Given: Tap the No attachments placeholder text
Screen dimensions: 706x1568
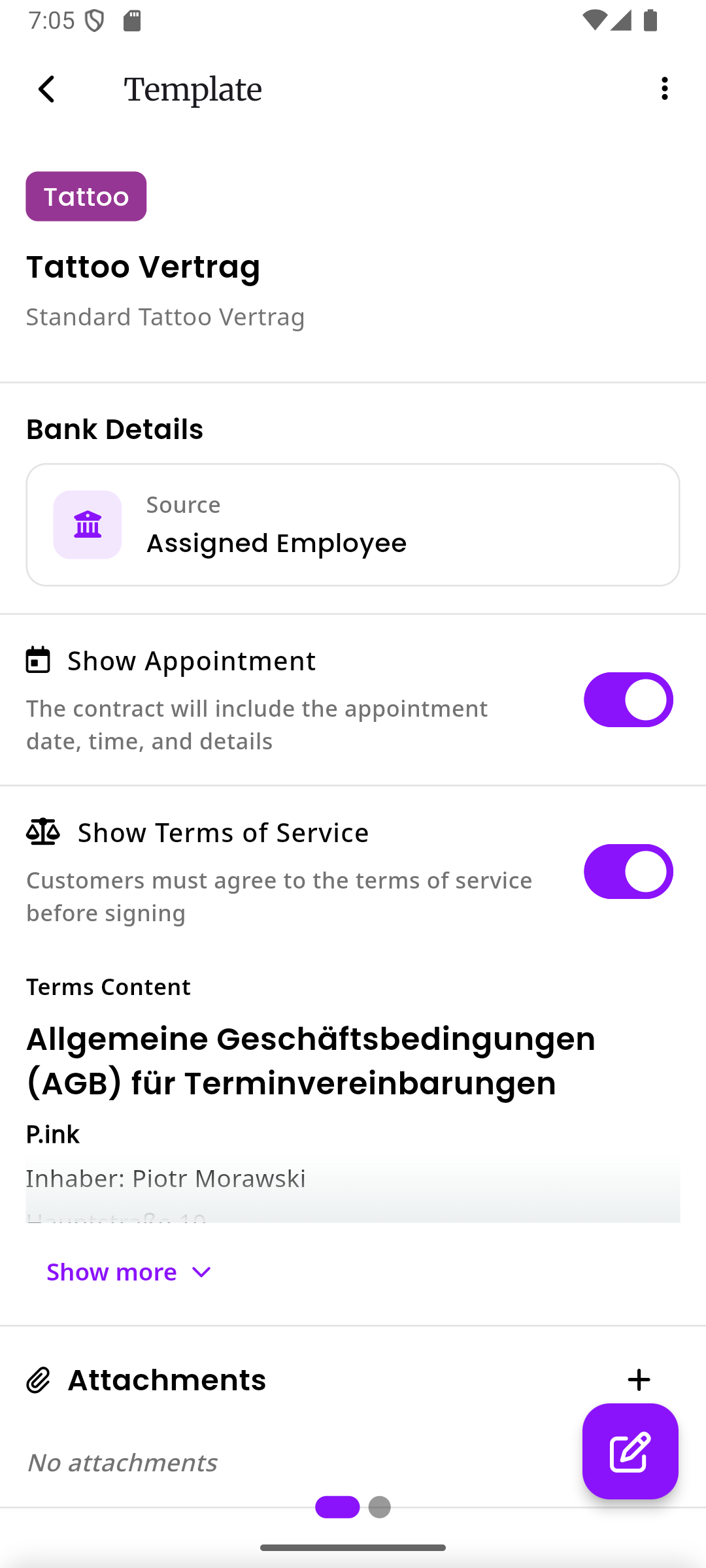Looking at the screenshot, I should pos(121,1462).
